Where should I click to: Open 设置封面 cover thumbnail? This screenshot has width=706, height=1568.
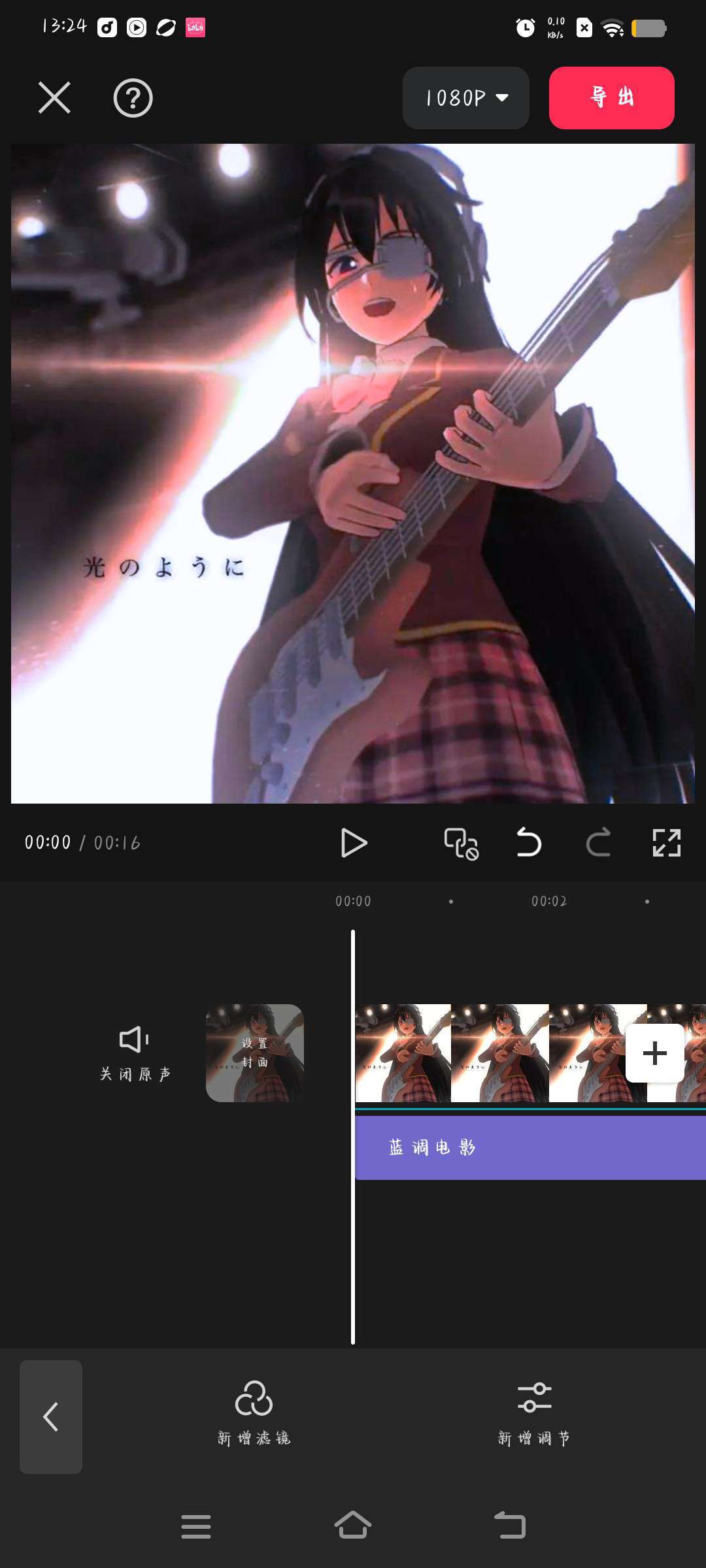tap(255, 1053)
